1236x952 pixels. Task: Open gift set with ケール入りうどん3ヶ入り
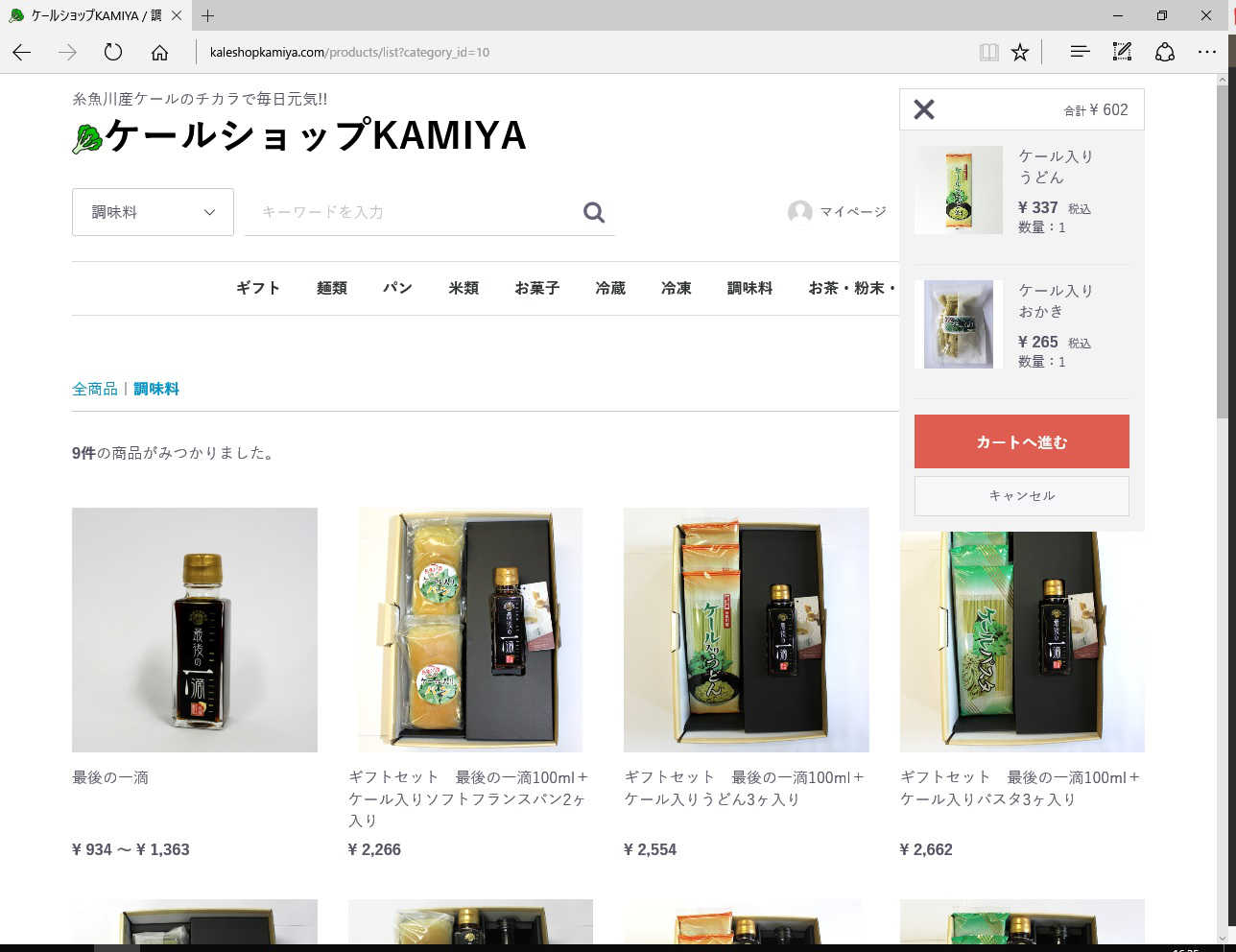pos(746,630)
